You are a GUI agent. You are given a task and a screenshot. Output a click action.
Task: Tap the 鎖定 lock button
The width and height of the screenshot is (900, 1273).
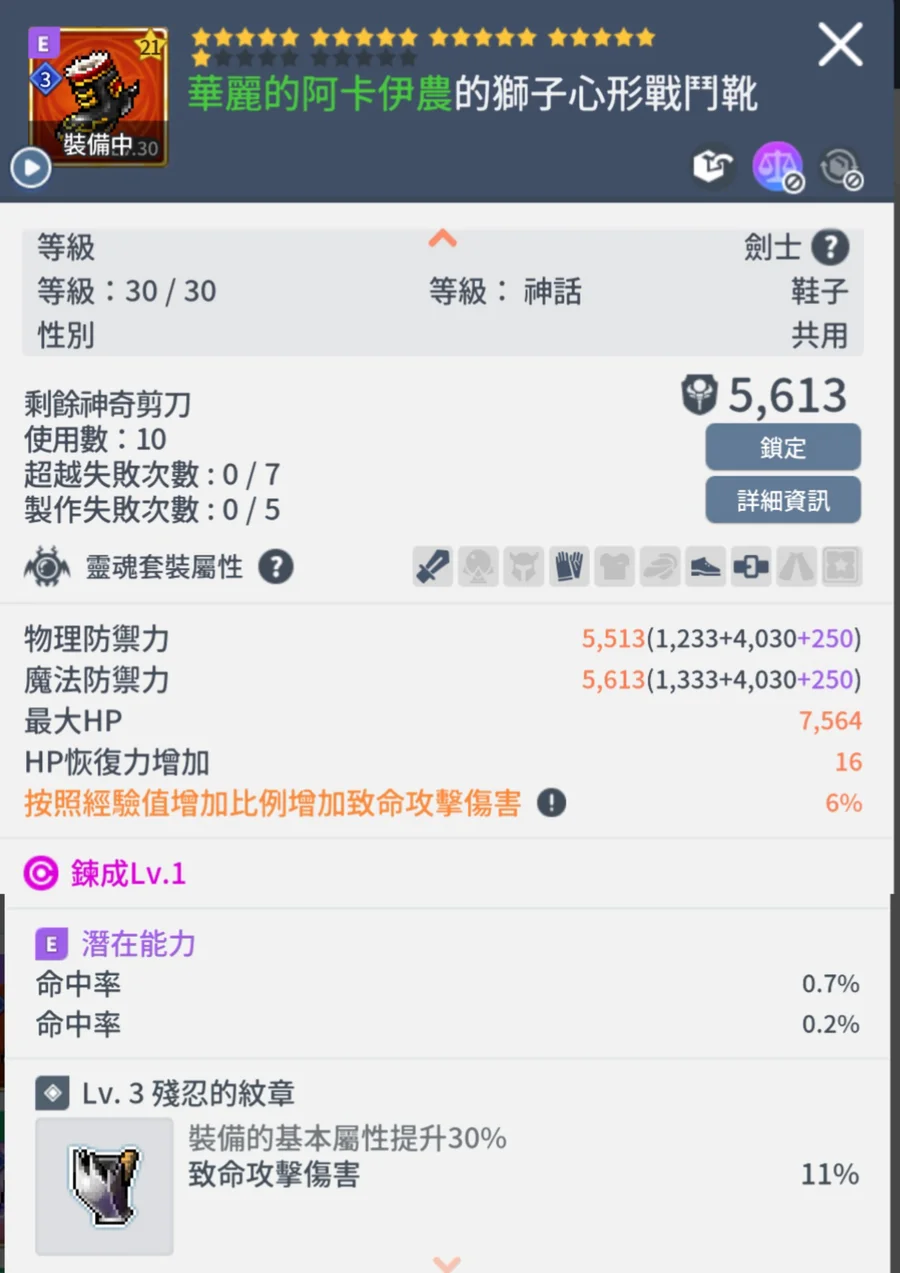coord(783,447)
